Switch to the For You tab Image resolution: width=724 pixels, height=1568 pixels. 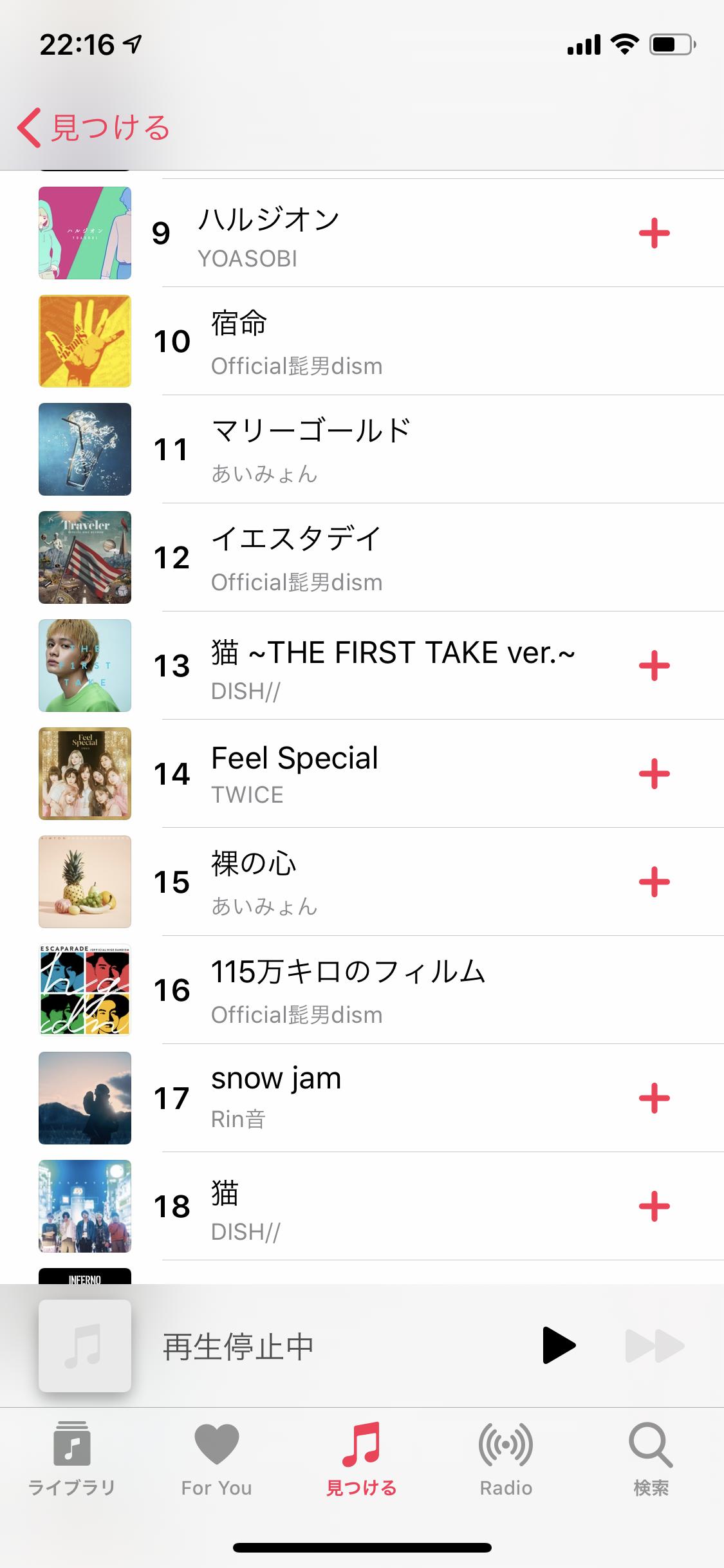pos(217,1459)
